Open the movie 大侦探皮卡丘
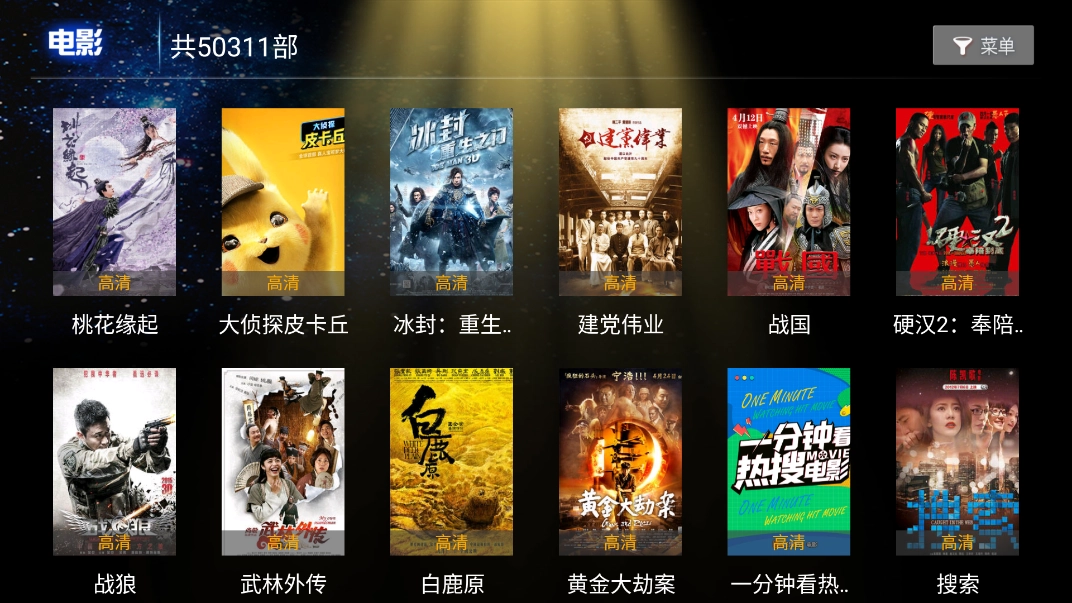The height and width of the screenshot is (603, 1072). tap(283, 202)
